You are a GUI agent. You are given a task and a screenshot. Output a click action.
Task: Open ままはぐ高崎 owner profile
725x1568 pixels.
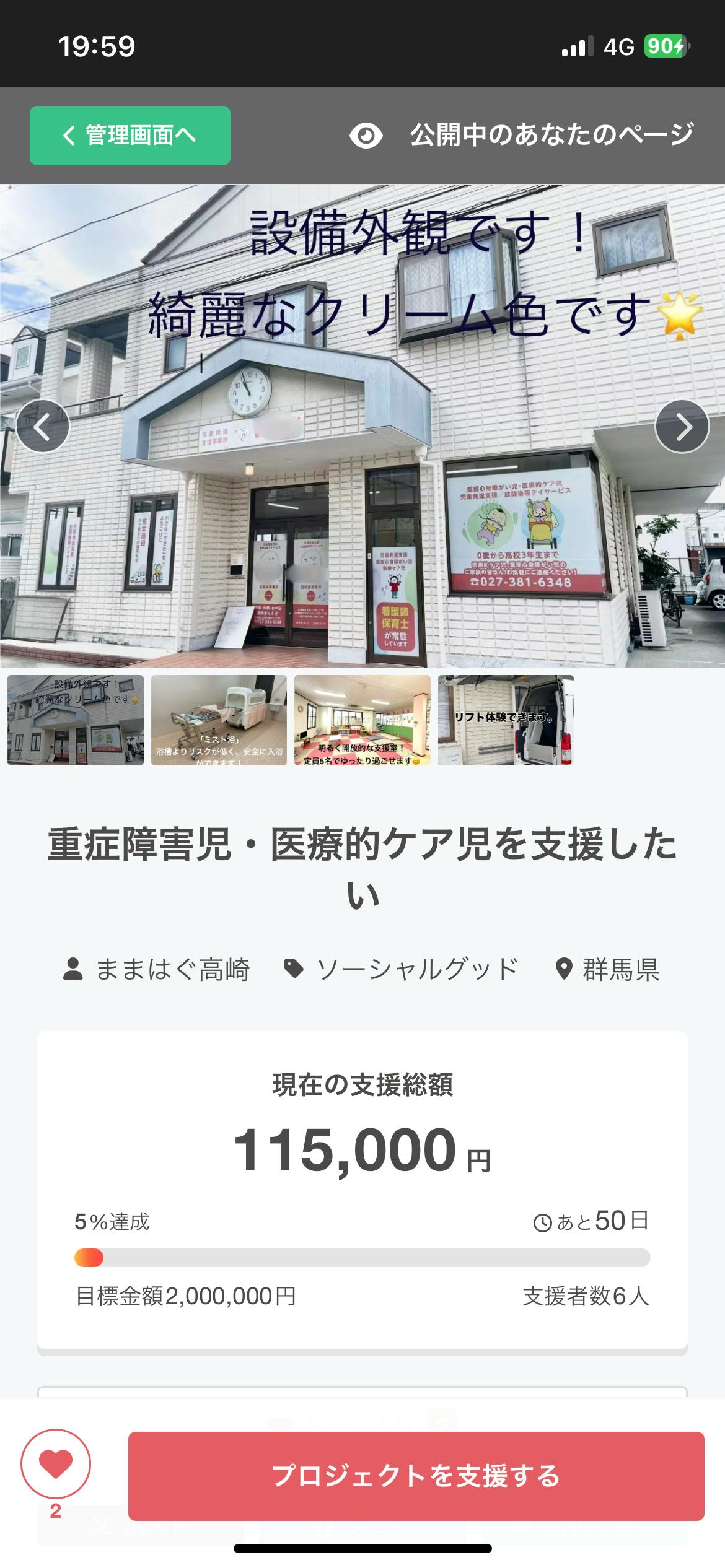(157, 969)
